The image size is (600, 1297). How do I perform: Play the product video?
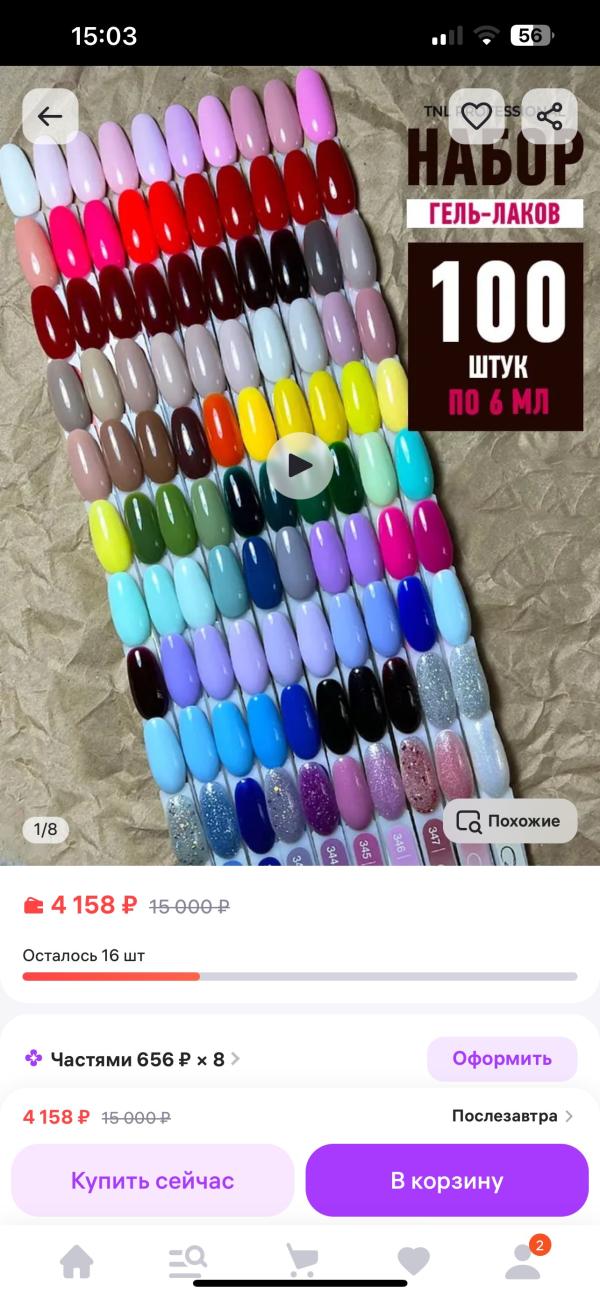coord(299,465)
